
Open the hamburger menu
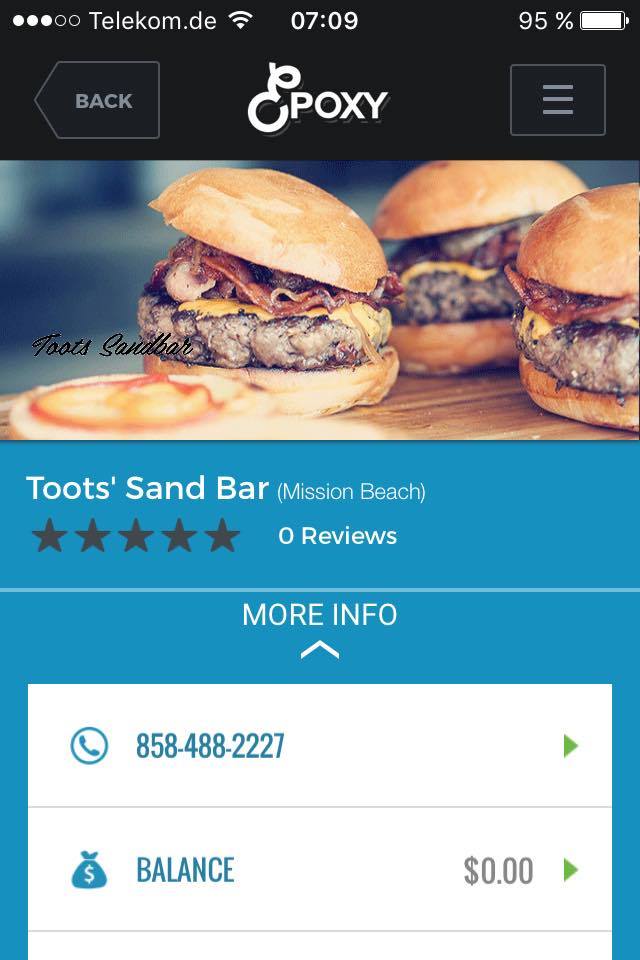(557, 100)
